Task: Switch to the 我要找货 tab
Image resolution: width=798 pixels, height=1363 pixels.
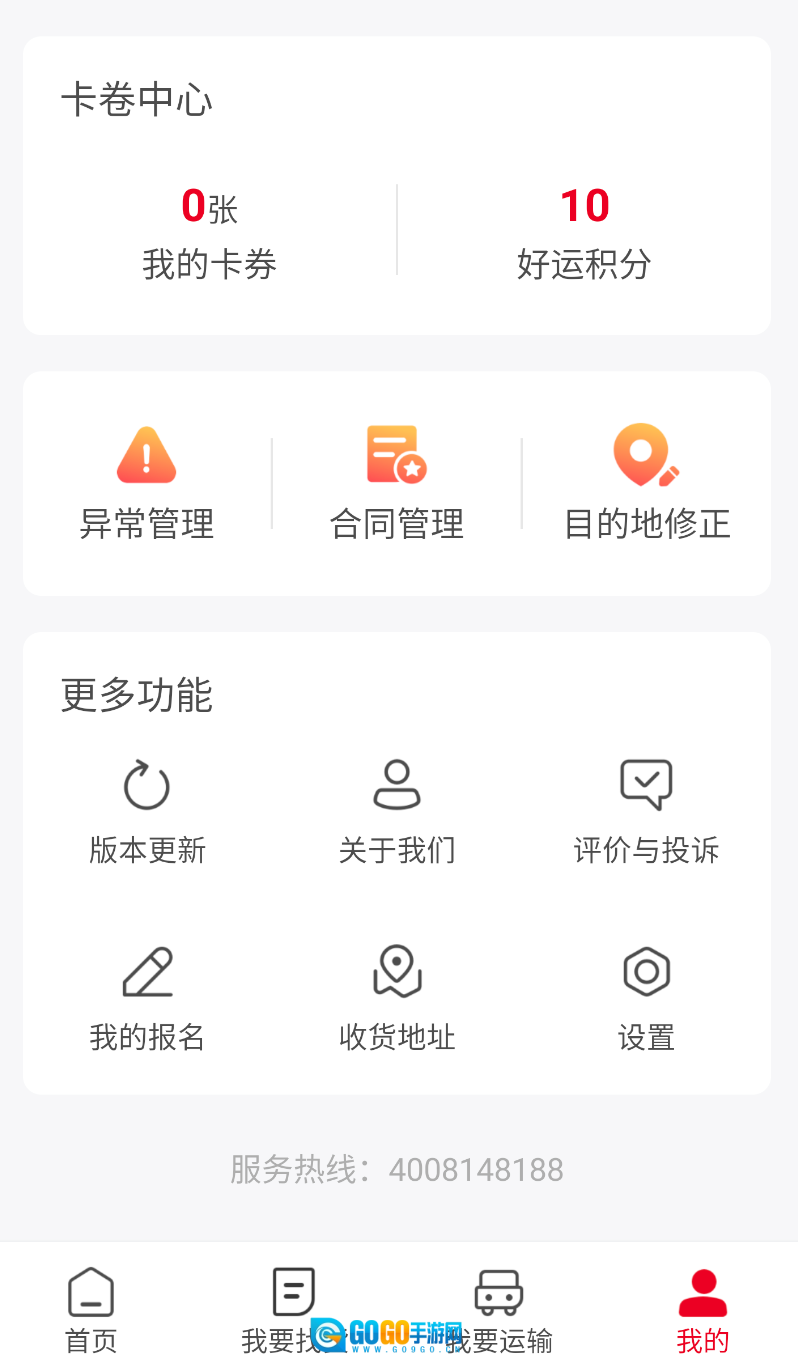Action: point(293,1310)
